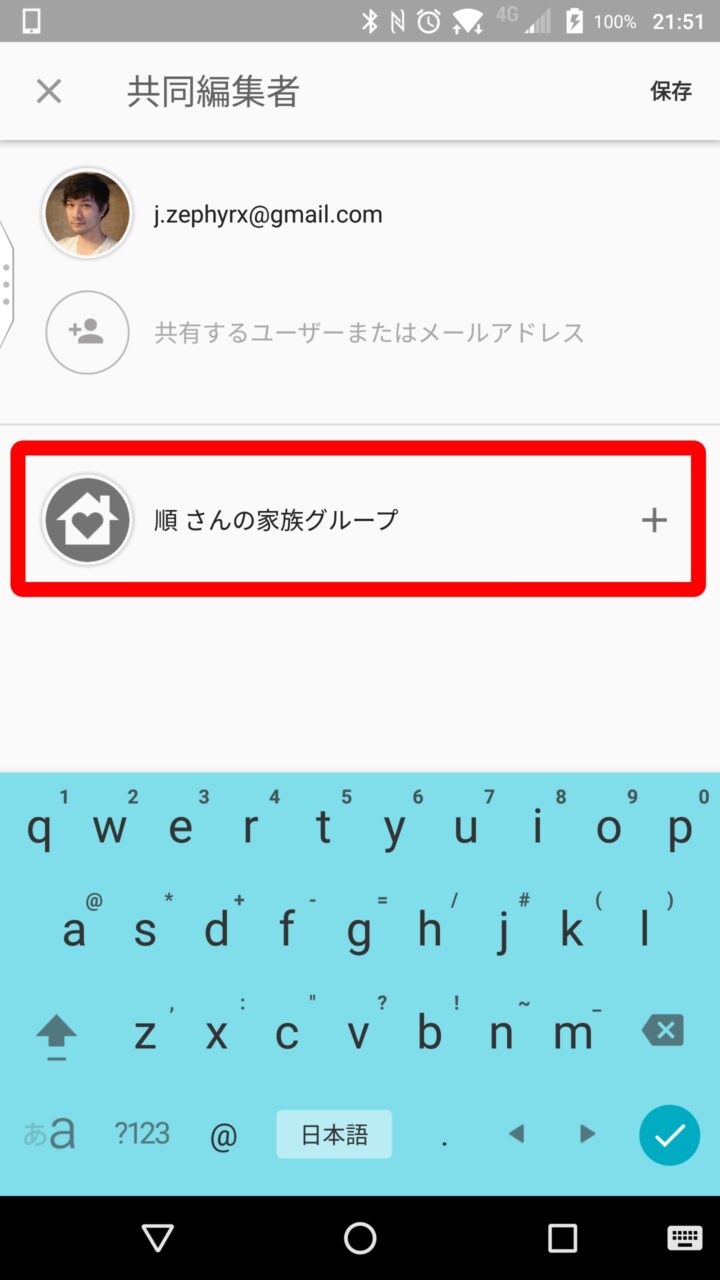Focus the 共有するユーザーまたはメールアドレス field

369,333
